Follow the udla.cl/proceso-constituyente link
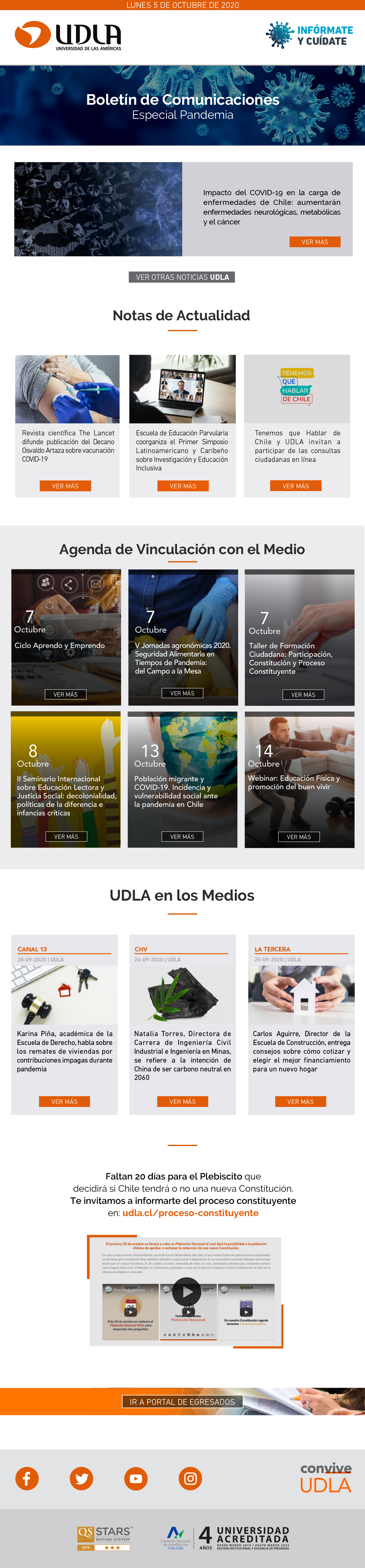This screenshot has height=1568, width=365. tap(190, 1213)
